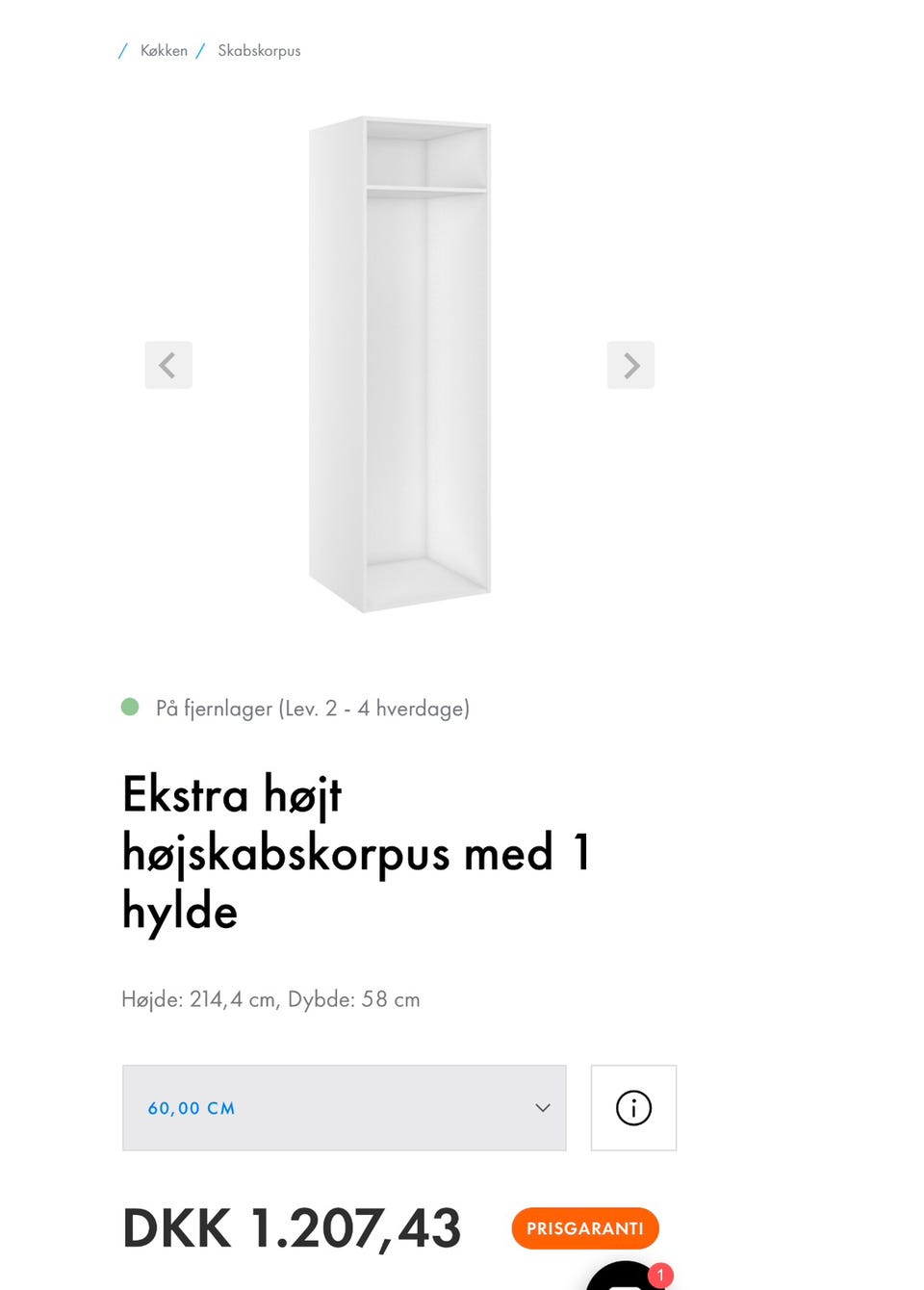Click the På fjernlager delivery status
Screen dimensions: 924x1290
[x=314, y=708]
